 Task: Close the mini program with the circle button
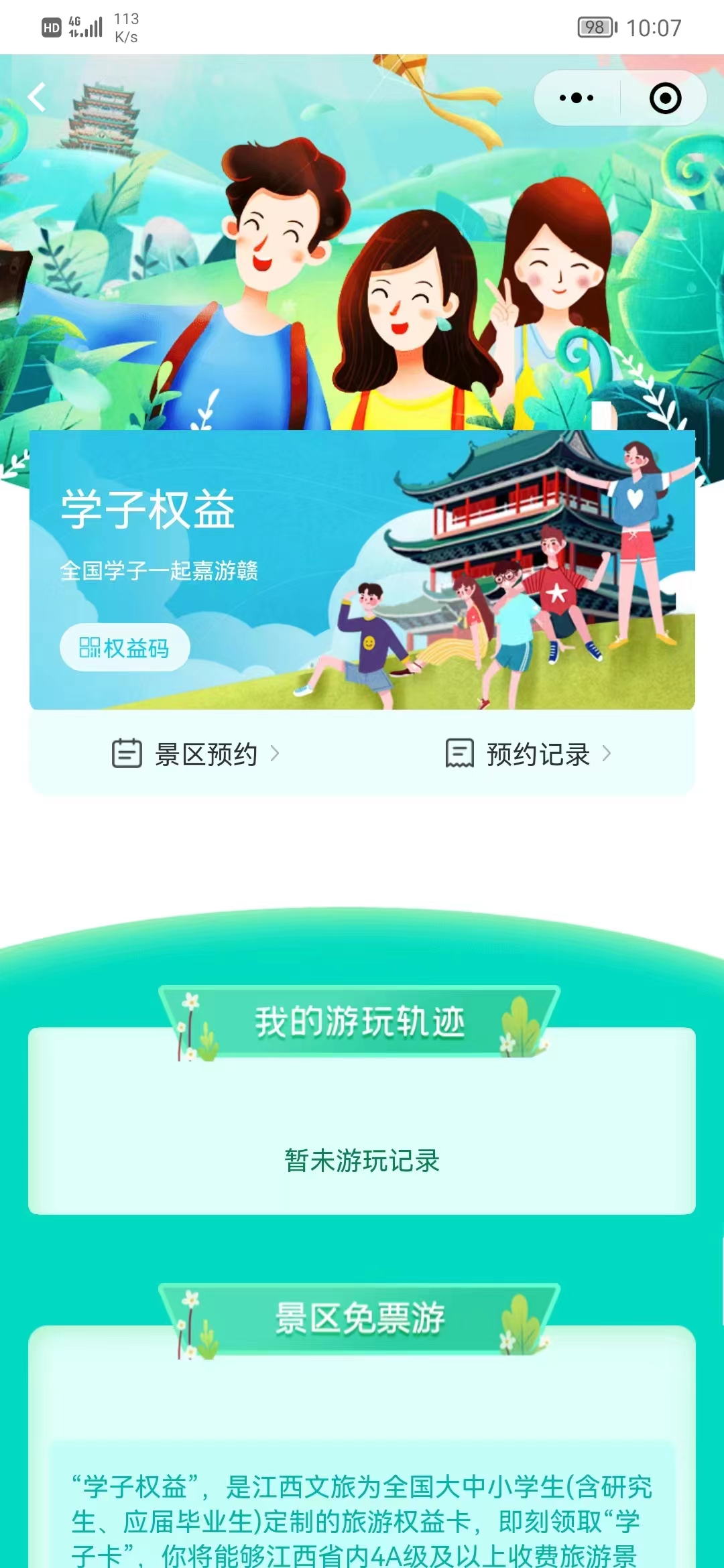(665, 98)
